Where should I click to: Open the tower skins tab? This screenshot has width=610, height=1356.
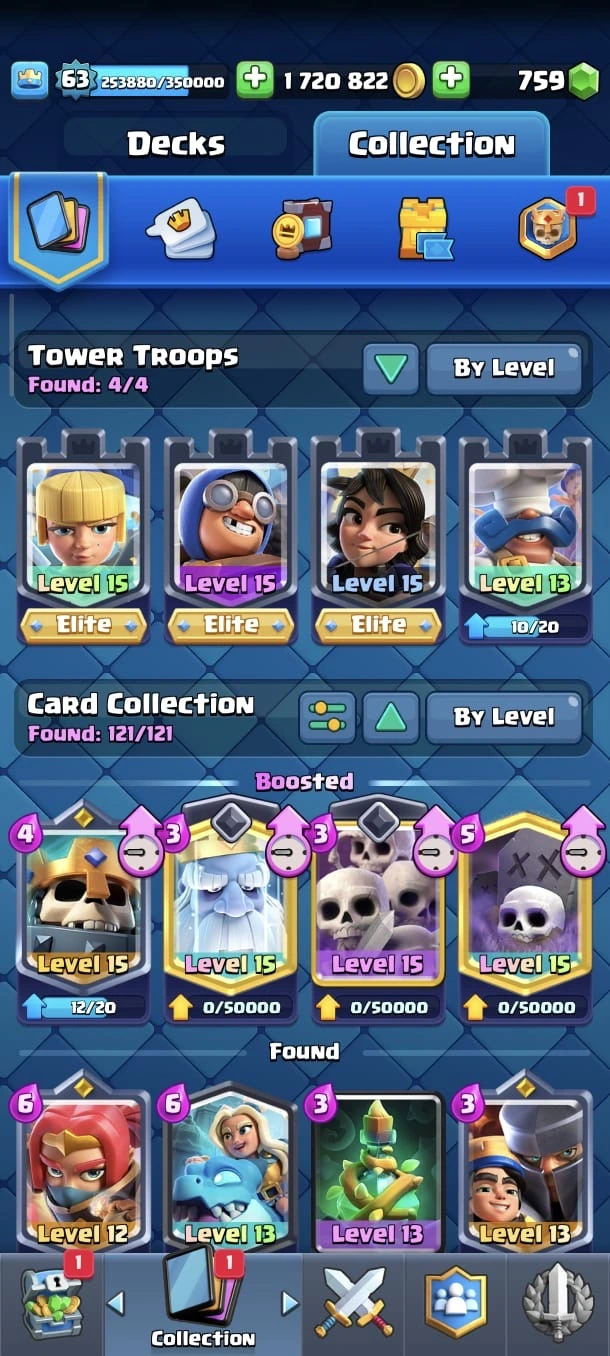pyautogui.click(x=424, y=229)
